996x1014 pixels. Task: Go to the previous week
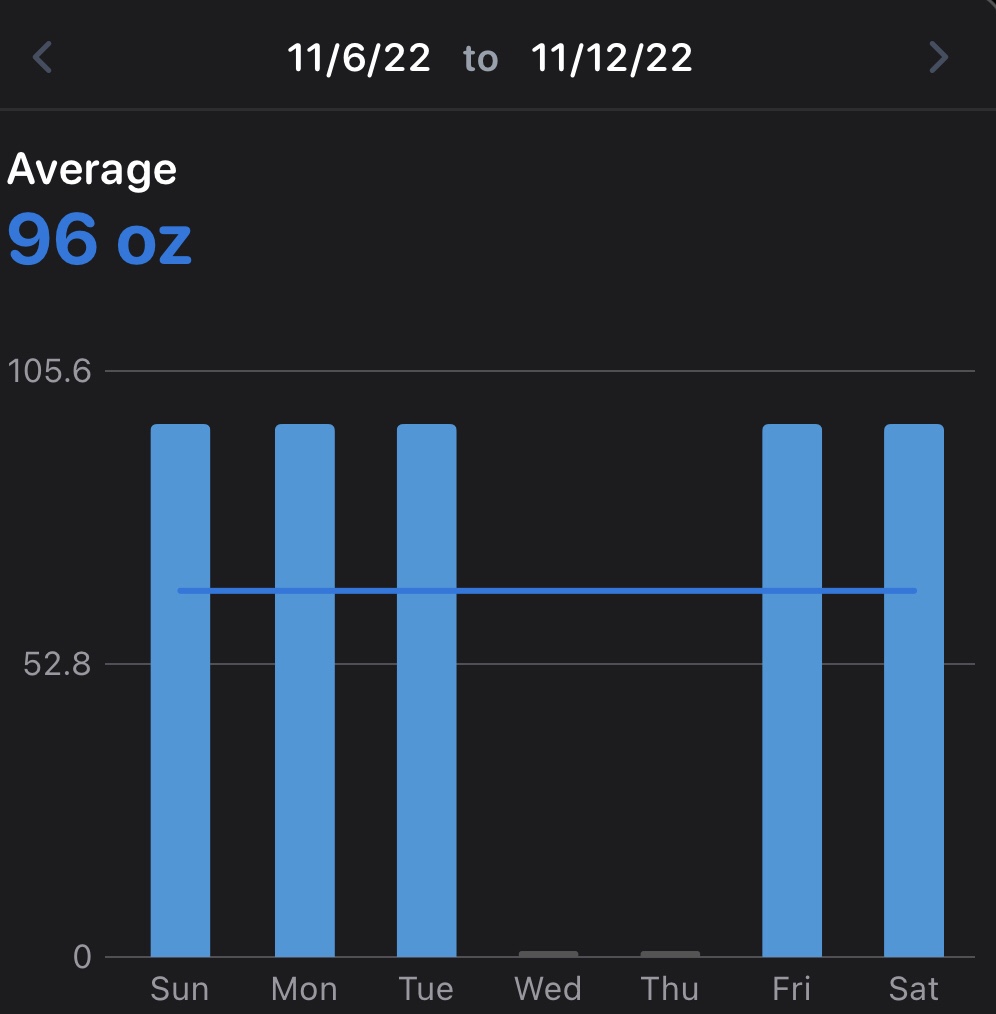tap(41, 57)
